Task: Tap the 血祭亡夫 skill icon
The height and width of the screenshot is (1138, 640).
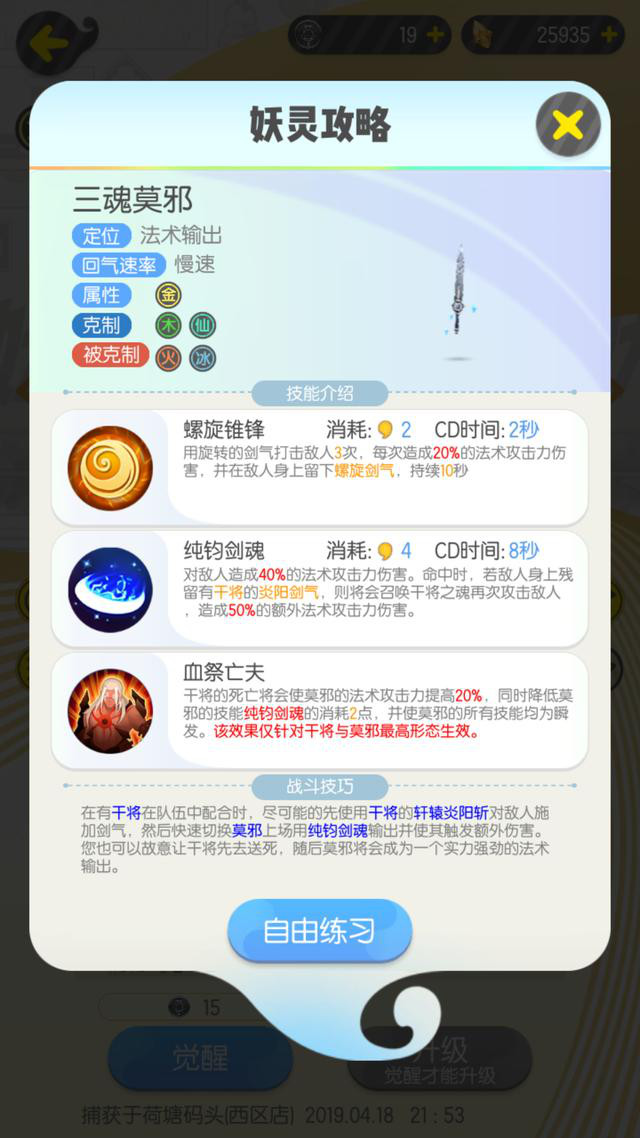Action: point(110,710)
